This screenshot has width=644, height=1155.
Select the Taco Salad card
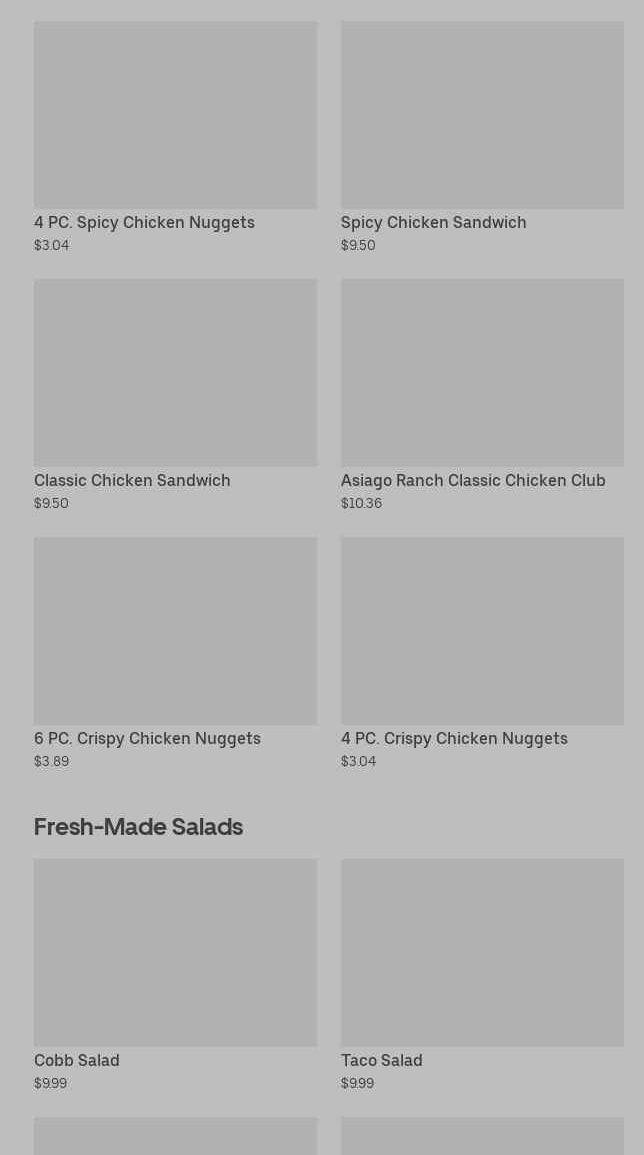482,975
